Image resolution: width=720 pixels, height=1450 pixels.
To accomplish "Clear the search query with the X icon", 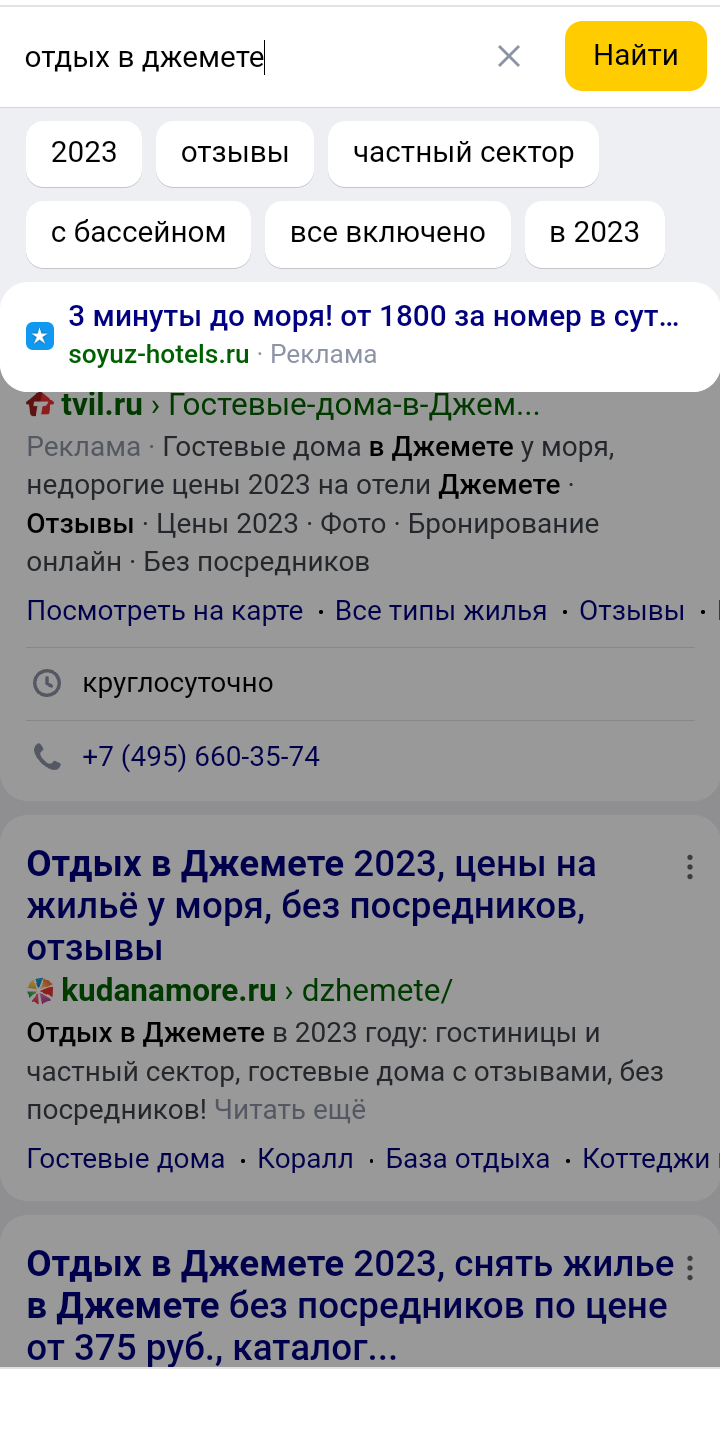I will pyautogui.click(x=509, y=57).
